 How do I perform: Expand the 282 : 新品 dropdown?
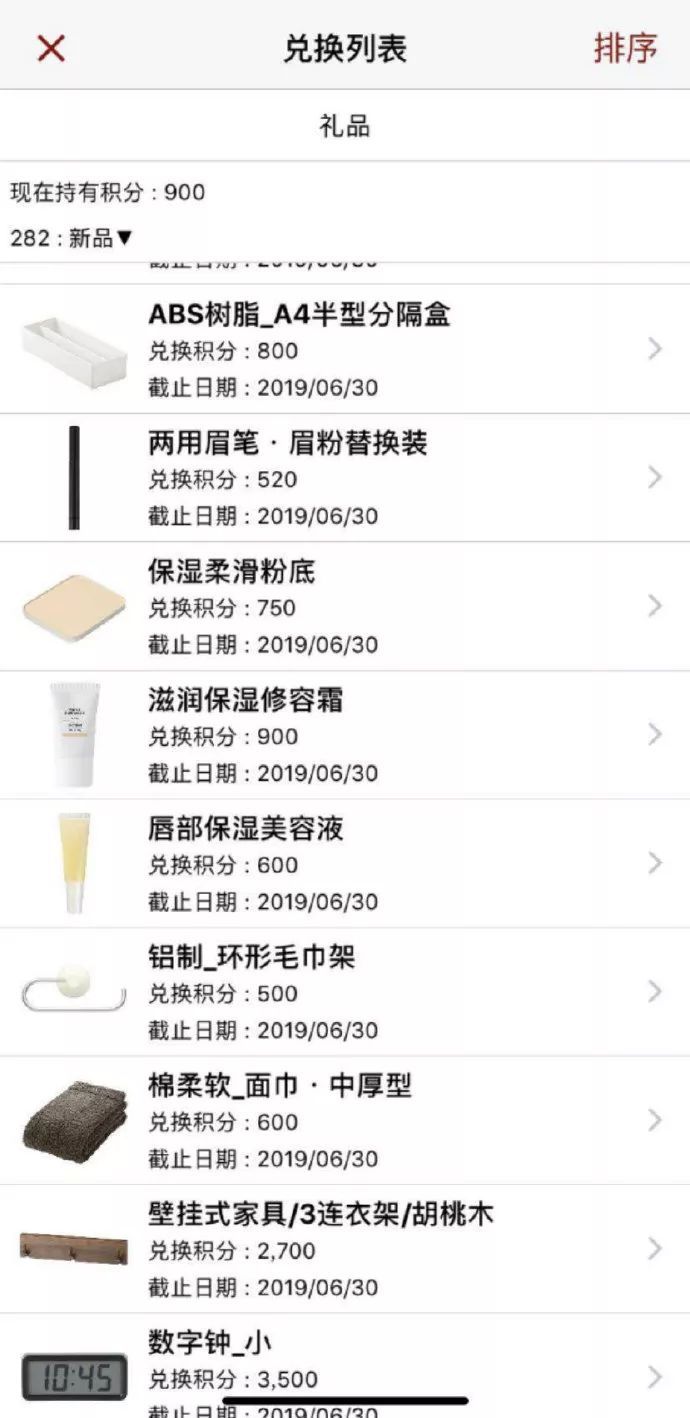72,239
